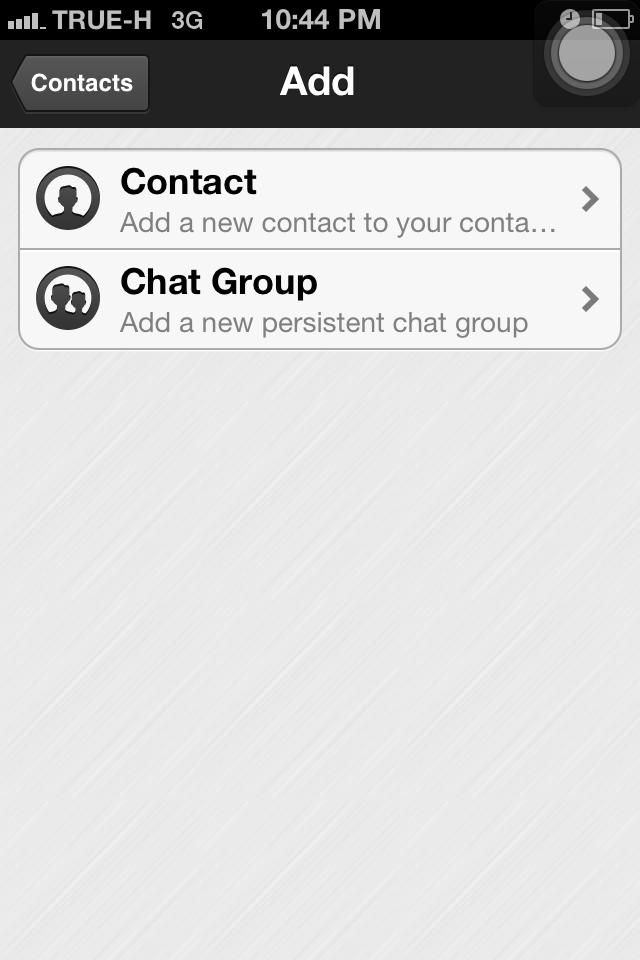
Task: Select Chat Group to add a group
Action: tap(320, 299)
